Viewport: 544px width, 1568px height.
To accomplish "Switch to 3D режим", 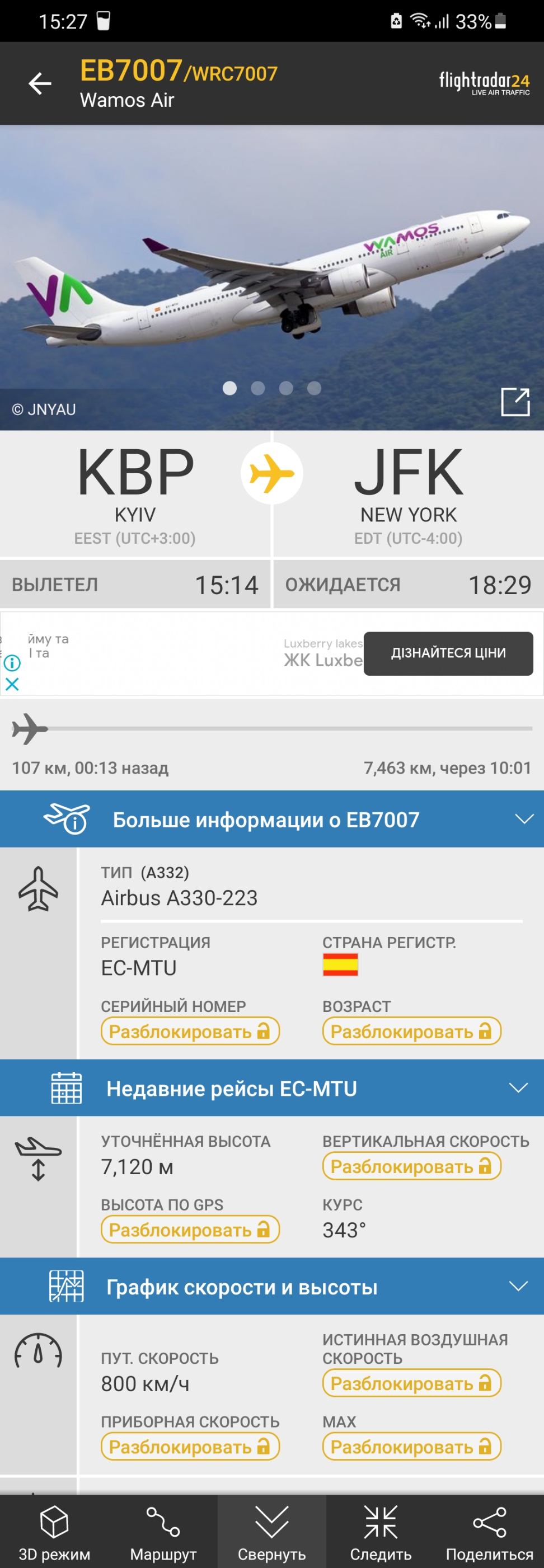I will [x=54, y=1533].
